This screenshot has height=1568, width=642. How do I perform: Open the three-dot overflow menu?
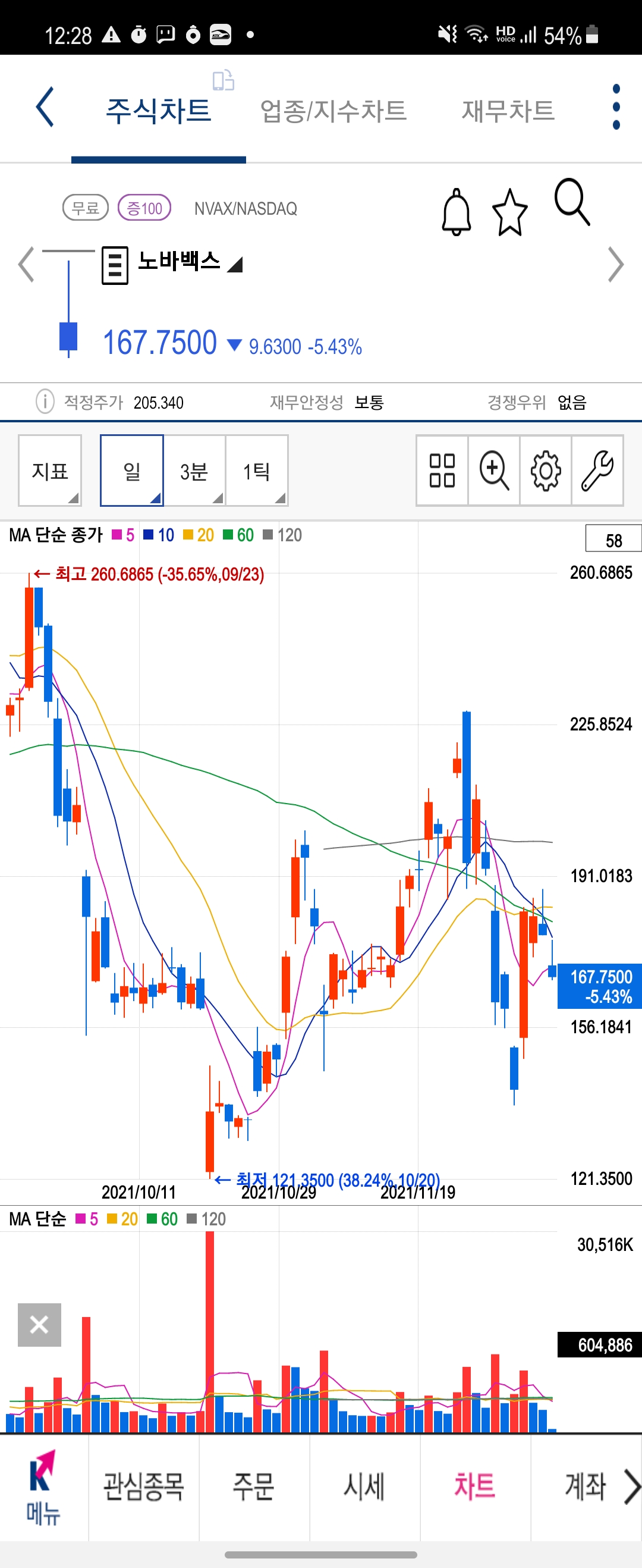[x=616, y=107]
